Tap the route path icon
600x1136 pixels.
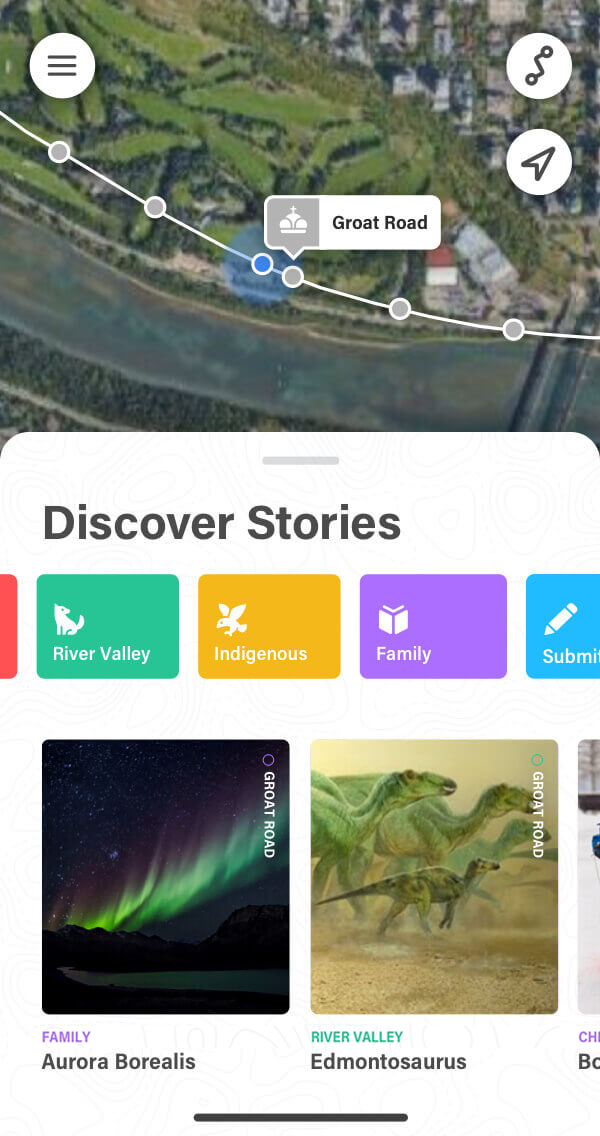(538, 66)
